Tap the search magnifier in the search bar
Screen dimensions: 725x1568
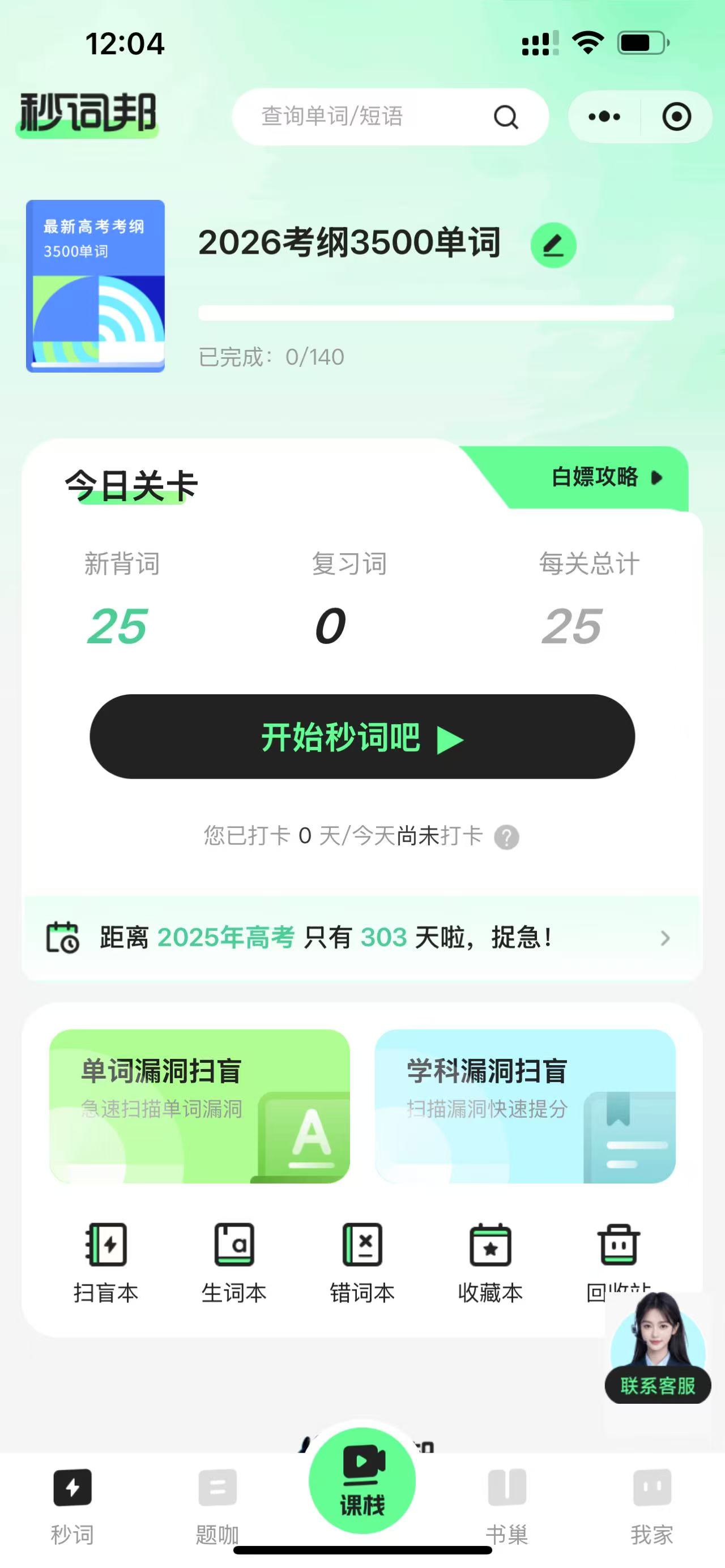(505, 117)
